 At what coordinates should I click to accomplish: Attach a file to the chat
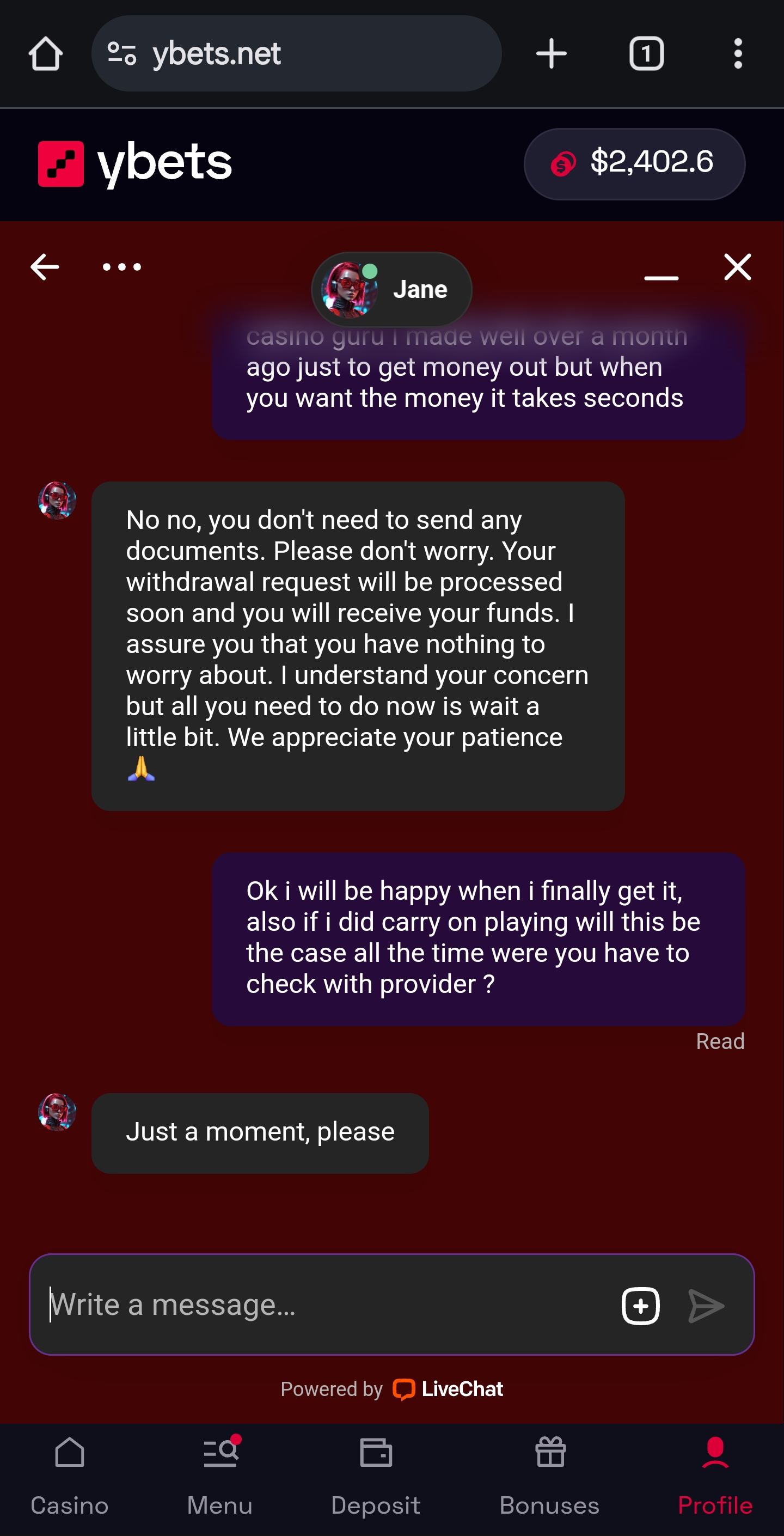pyautogui.click(x=640, y=1306)
